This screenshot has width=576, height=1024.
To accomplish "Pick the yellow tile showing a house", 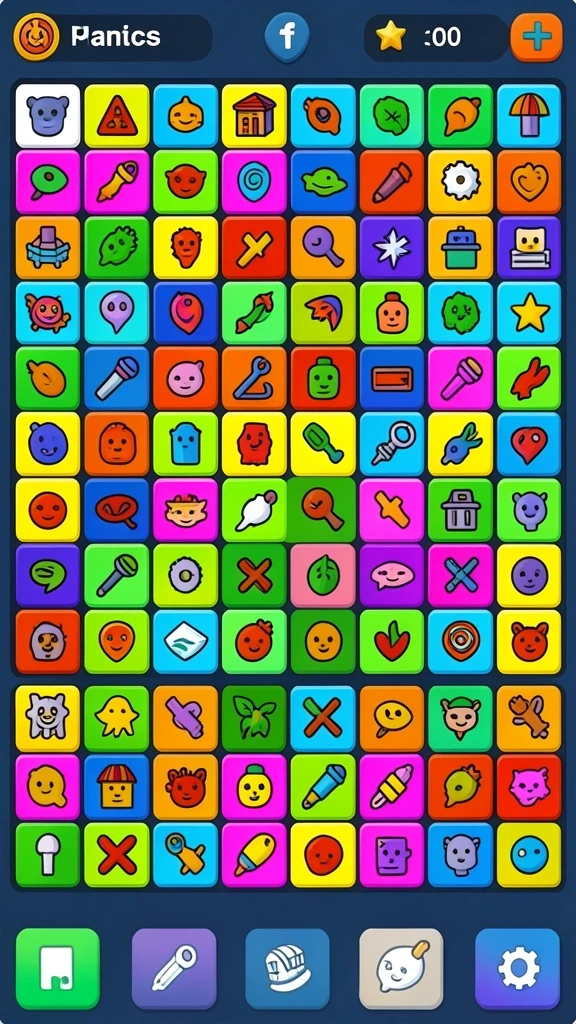I will 254,116.
